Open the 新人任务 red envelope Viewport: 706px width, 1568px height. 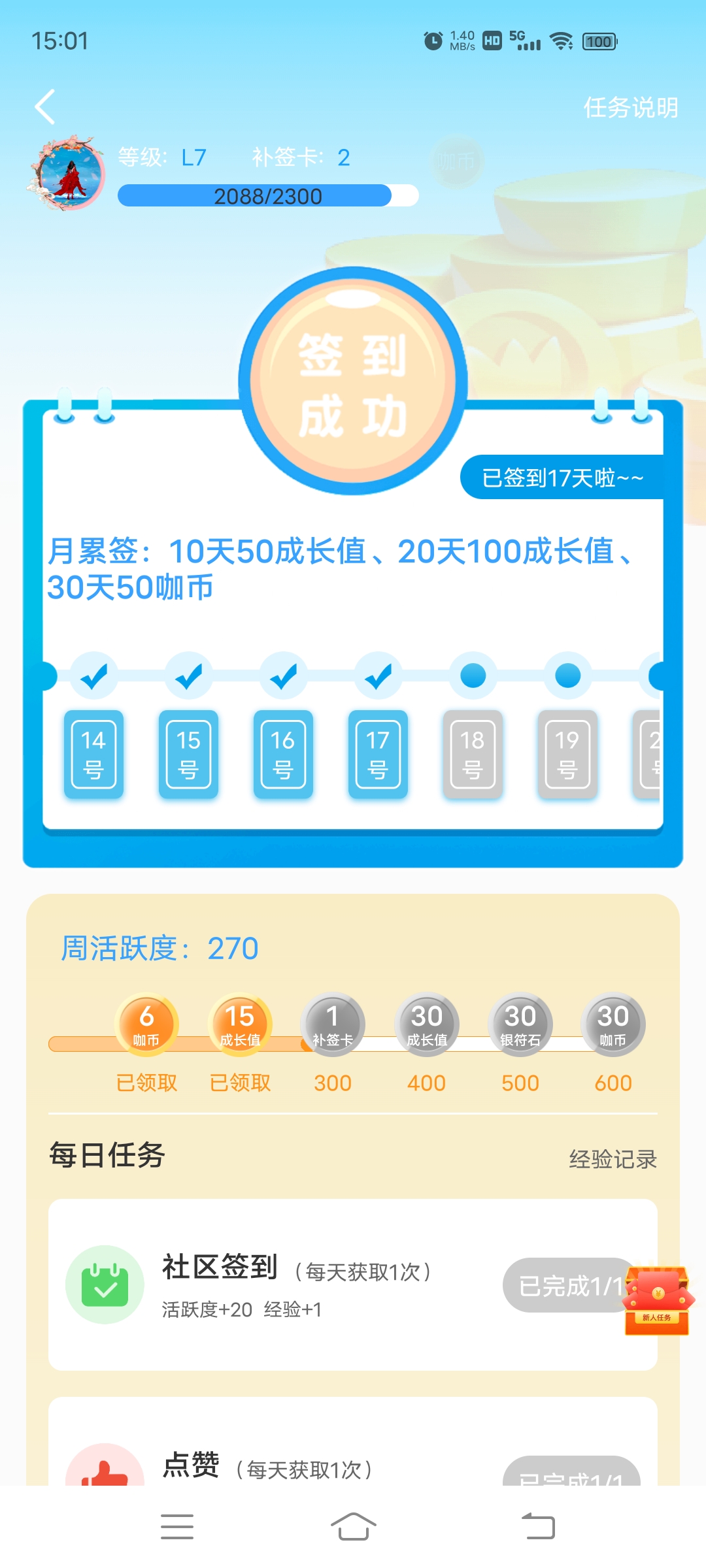click(x=657, y=1300)
